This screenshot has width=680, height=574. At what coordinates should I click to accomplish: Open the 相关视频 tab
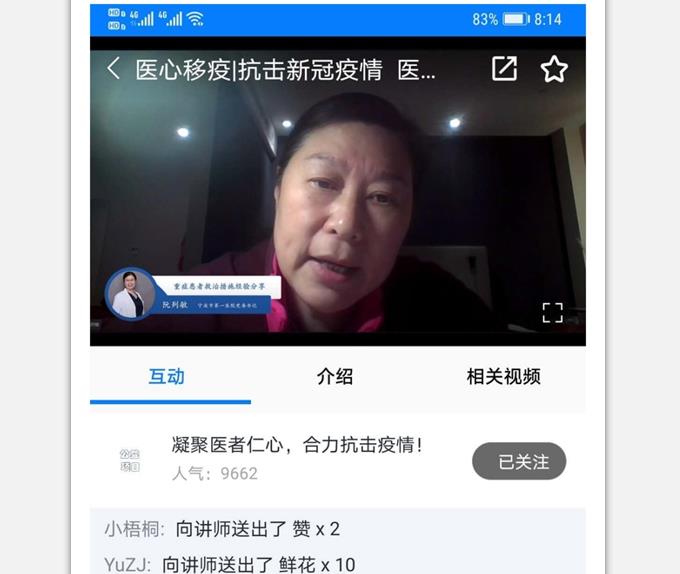click(503, 377)
